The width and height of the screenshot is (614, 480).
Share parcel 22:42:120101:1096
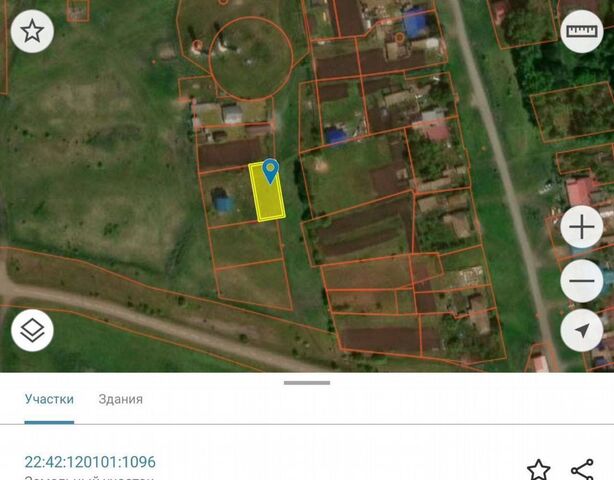582,468
